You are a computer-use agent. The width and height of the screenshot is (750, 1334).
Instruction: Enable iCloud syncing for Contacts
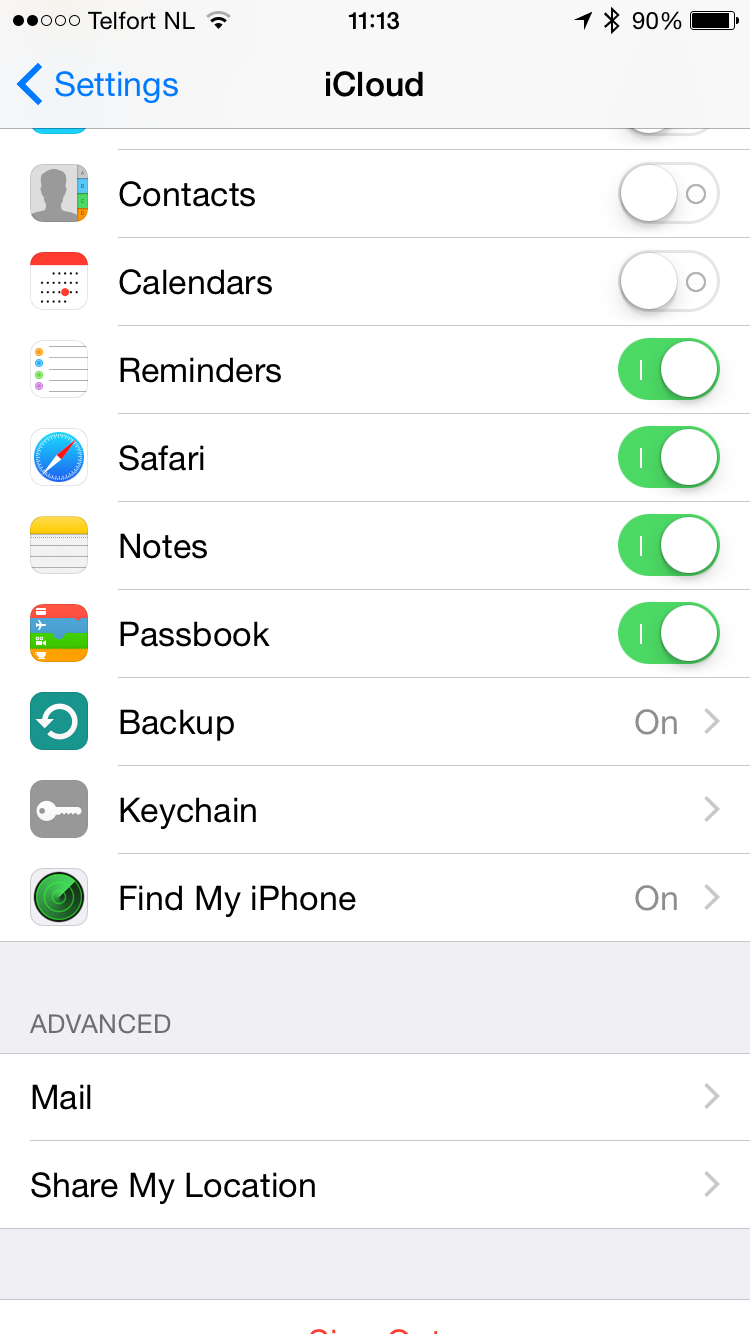pyautogui.click(x=668, y=193)
